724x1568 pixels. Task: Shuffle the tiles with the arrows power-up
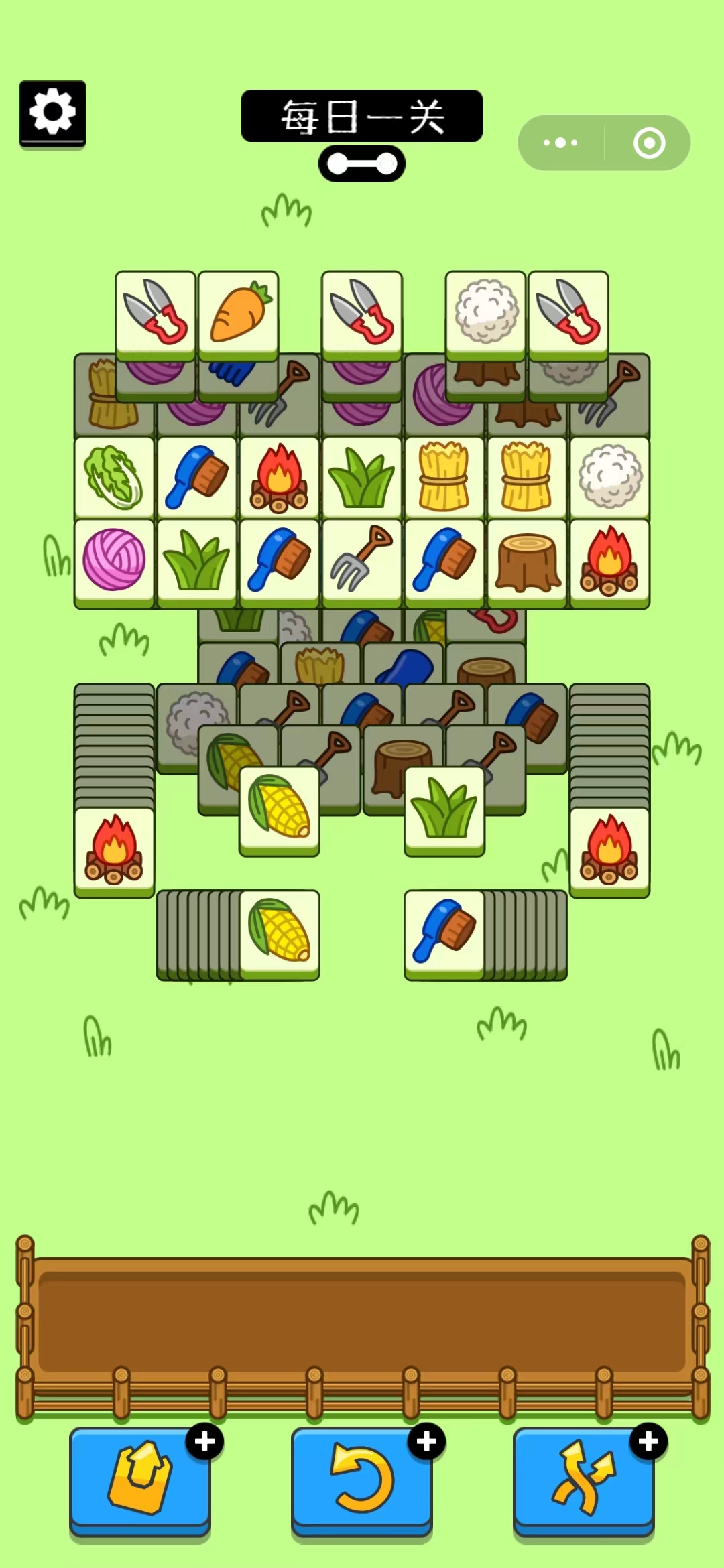[583, 1478]
